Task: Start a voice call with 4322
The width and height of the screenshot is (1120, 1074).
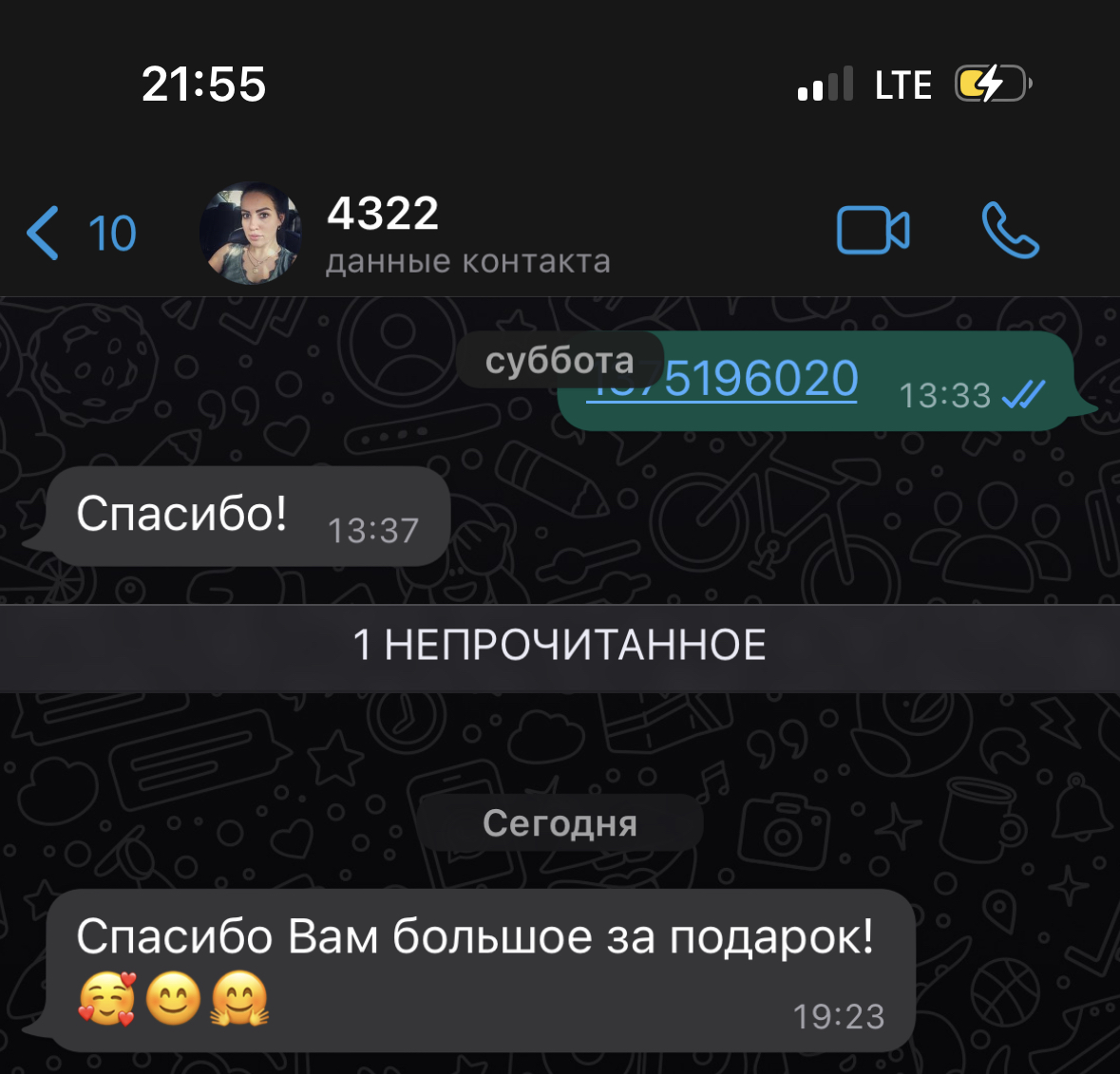Action: pyautogui.click(x=1010, y=231)
